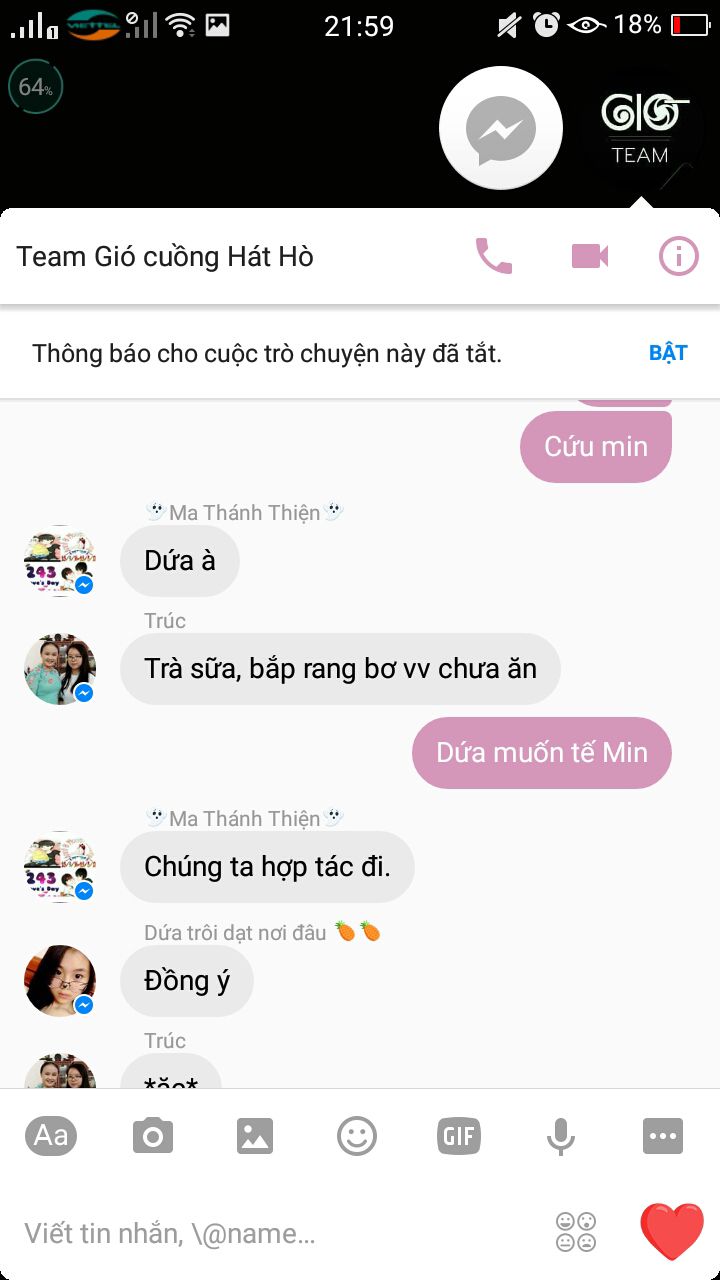Send a red heart reaction
Image resolution: width=720 pixels, height=1280 pixels.
[671, 1231]
